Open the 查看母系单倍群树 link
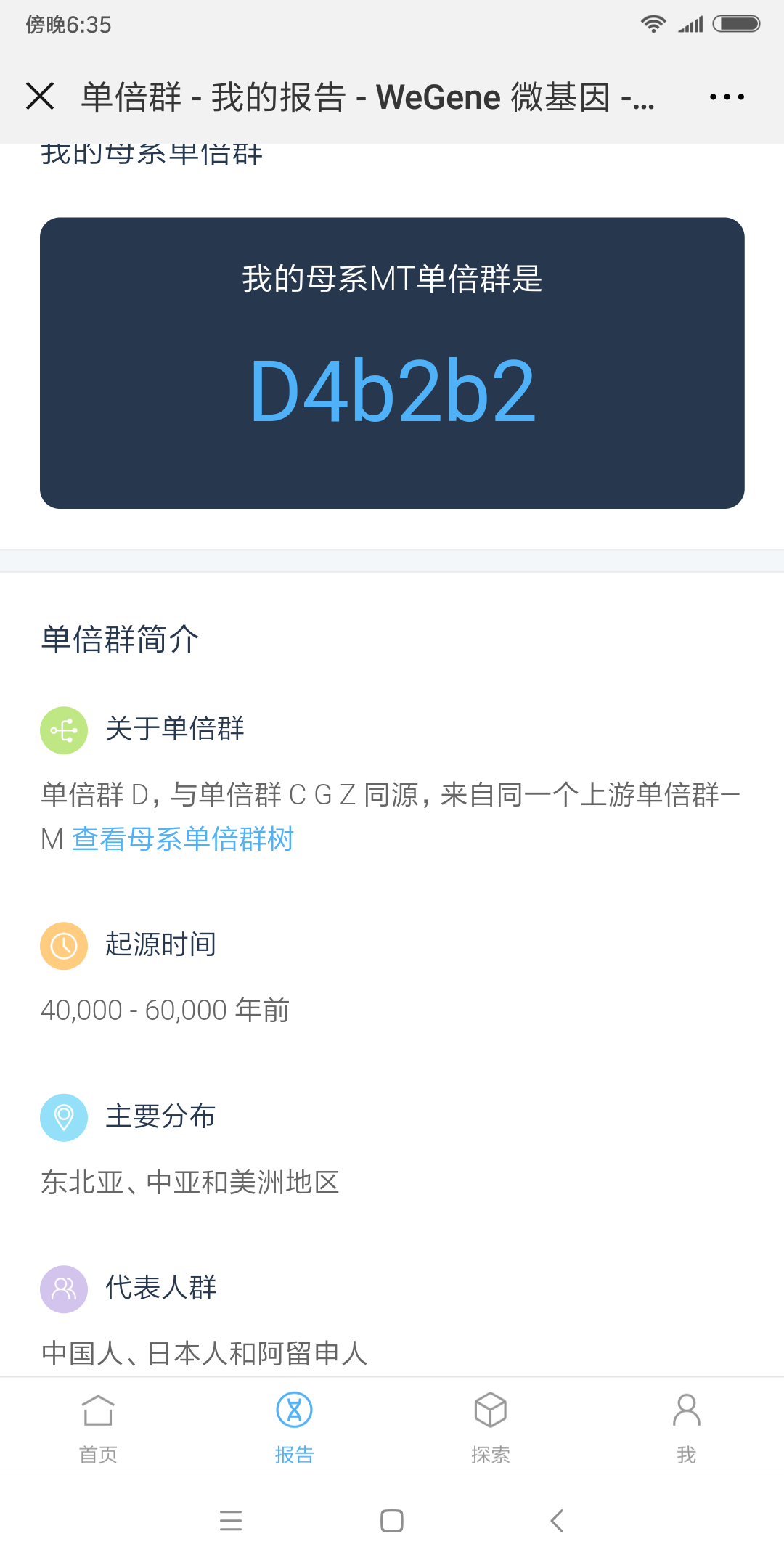Screen dimensions: 784x1568 (182, 839)
